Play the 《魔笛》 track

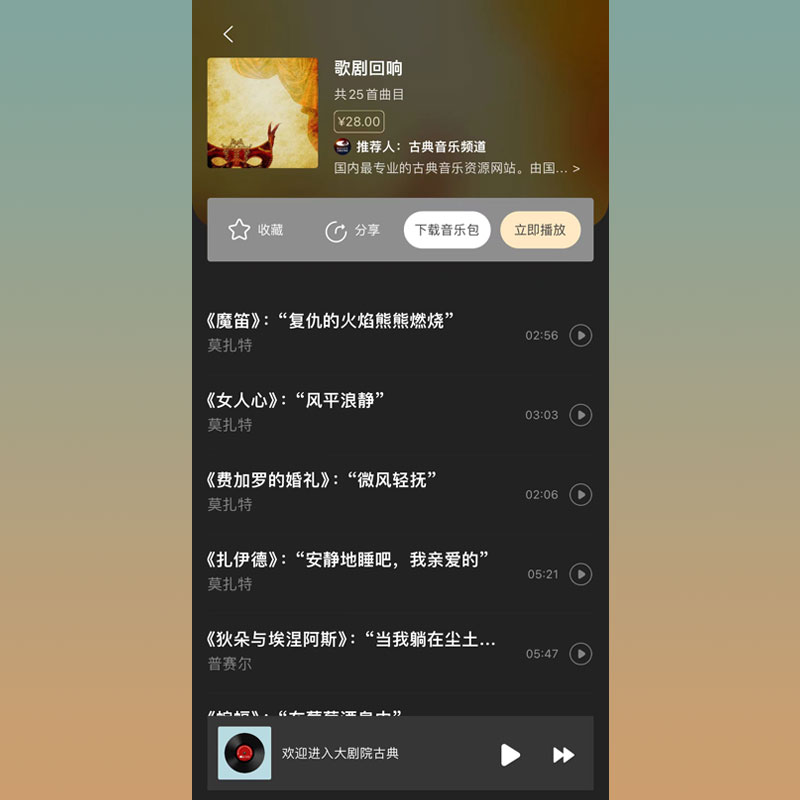click(580, 335)
